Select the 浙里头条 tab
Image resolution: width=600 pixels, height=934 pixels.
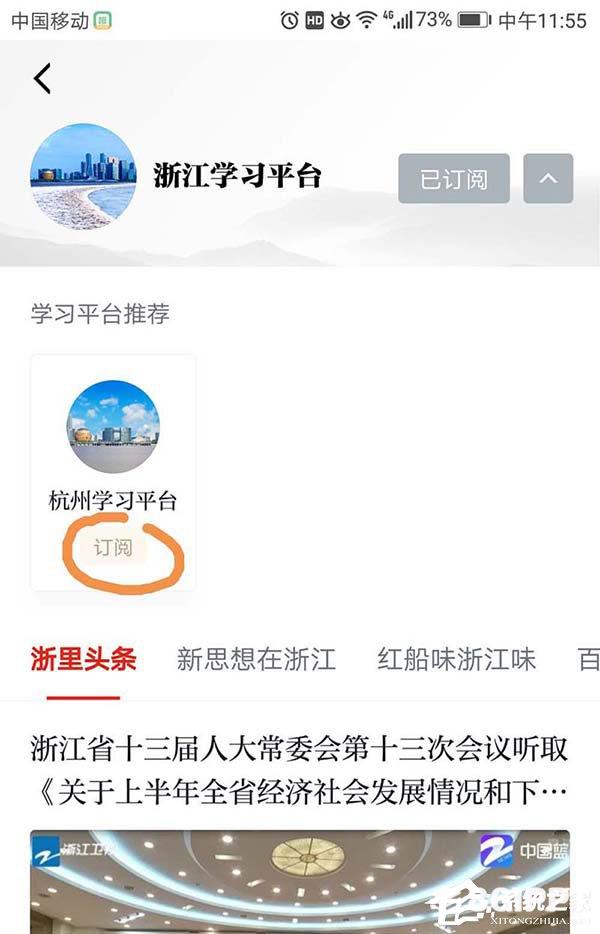83,659
